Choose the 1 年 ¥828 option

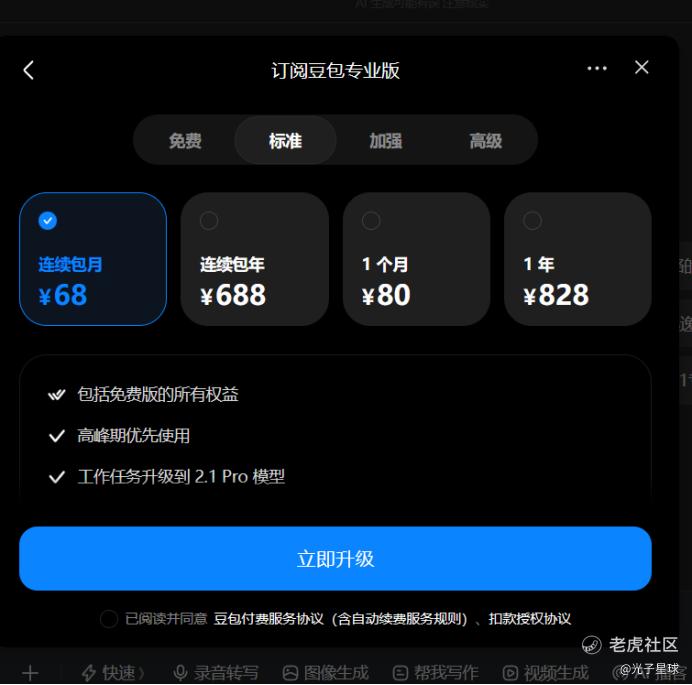coord(578,259)
